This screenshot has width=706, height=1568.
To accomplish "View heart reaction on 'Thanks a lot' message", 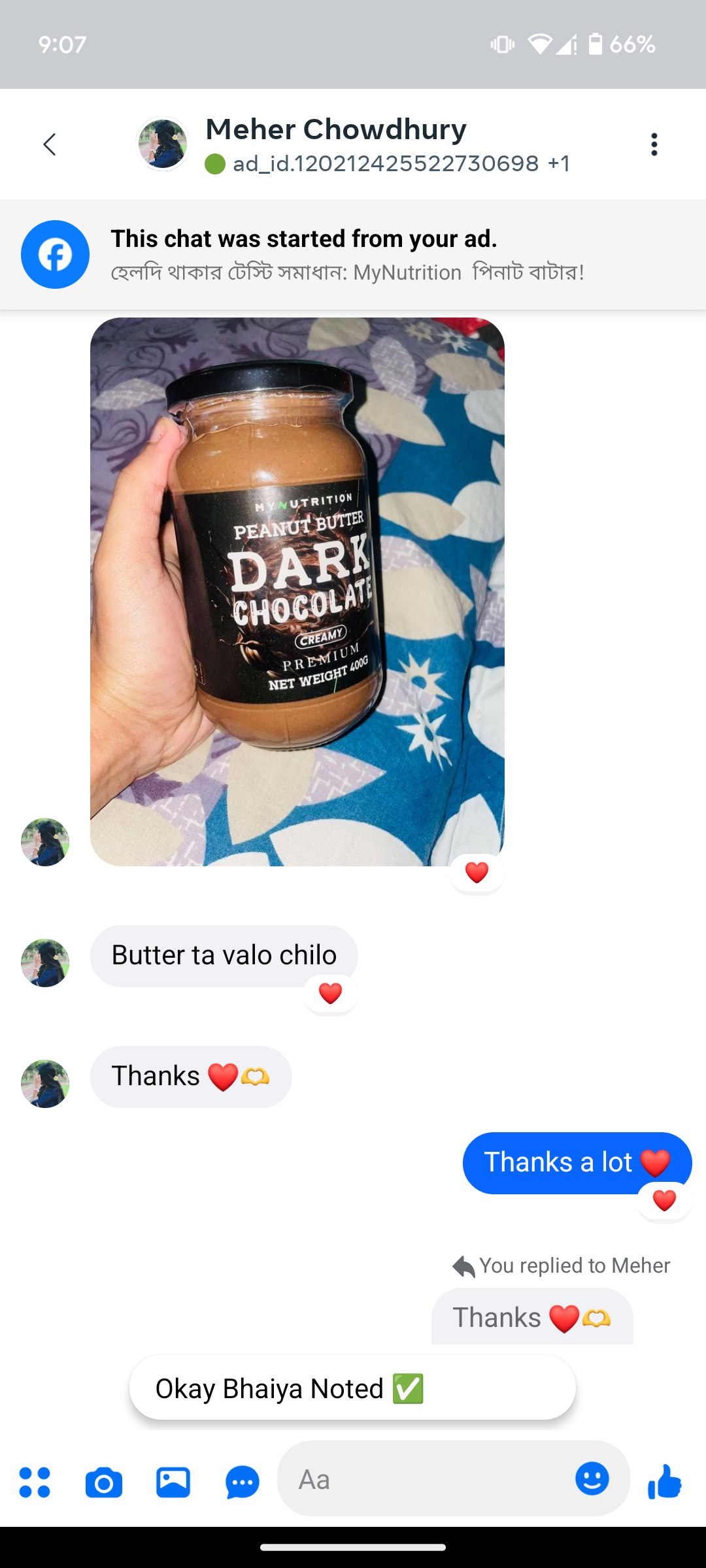I will tap(664, 1200).
